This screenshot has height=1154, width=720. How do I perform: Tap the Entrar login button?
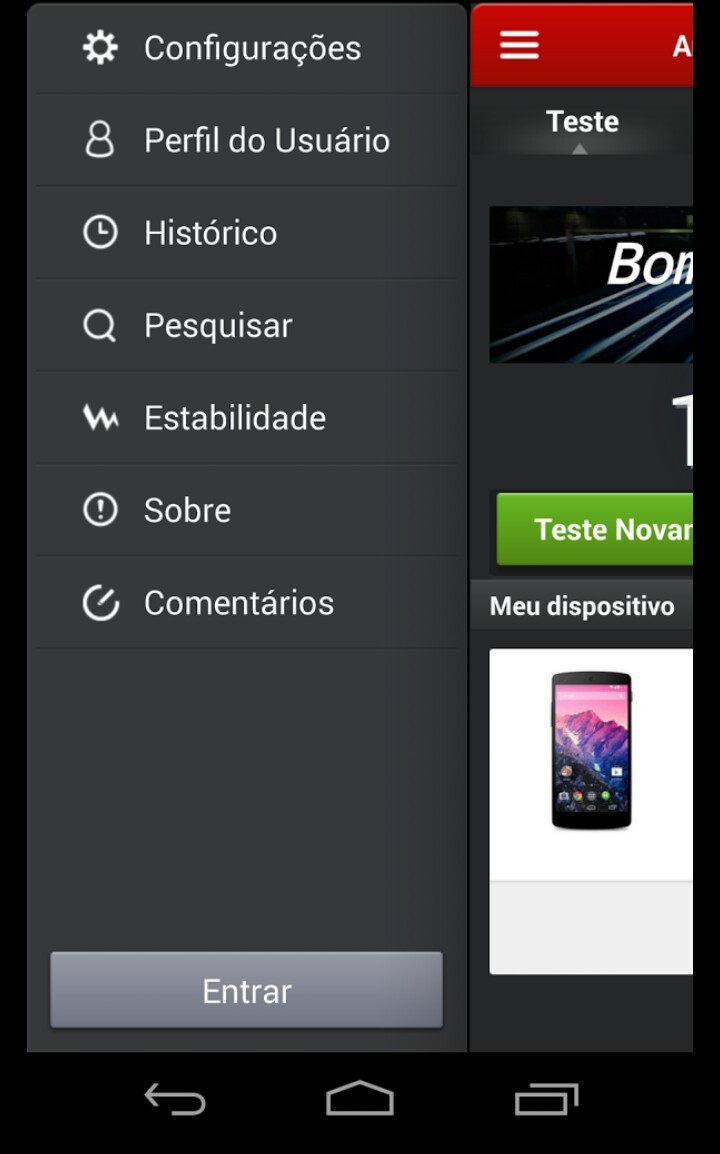[246, 990]
